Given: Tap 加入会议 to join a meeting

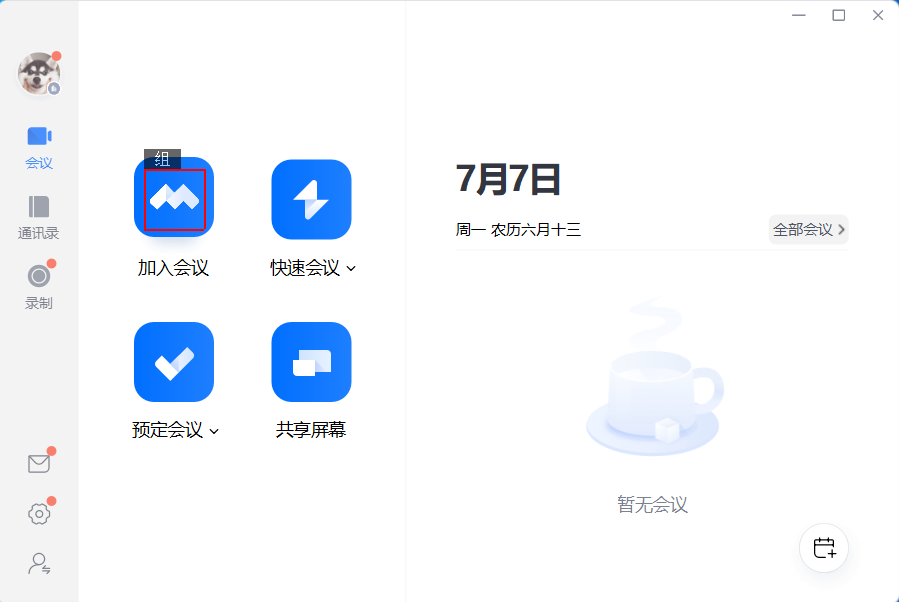Looking at the screenshot, I should [174, 198].
